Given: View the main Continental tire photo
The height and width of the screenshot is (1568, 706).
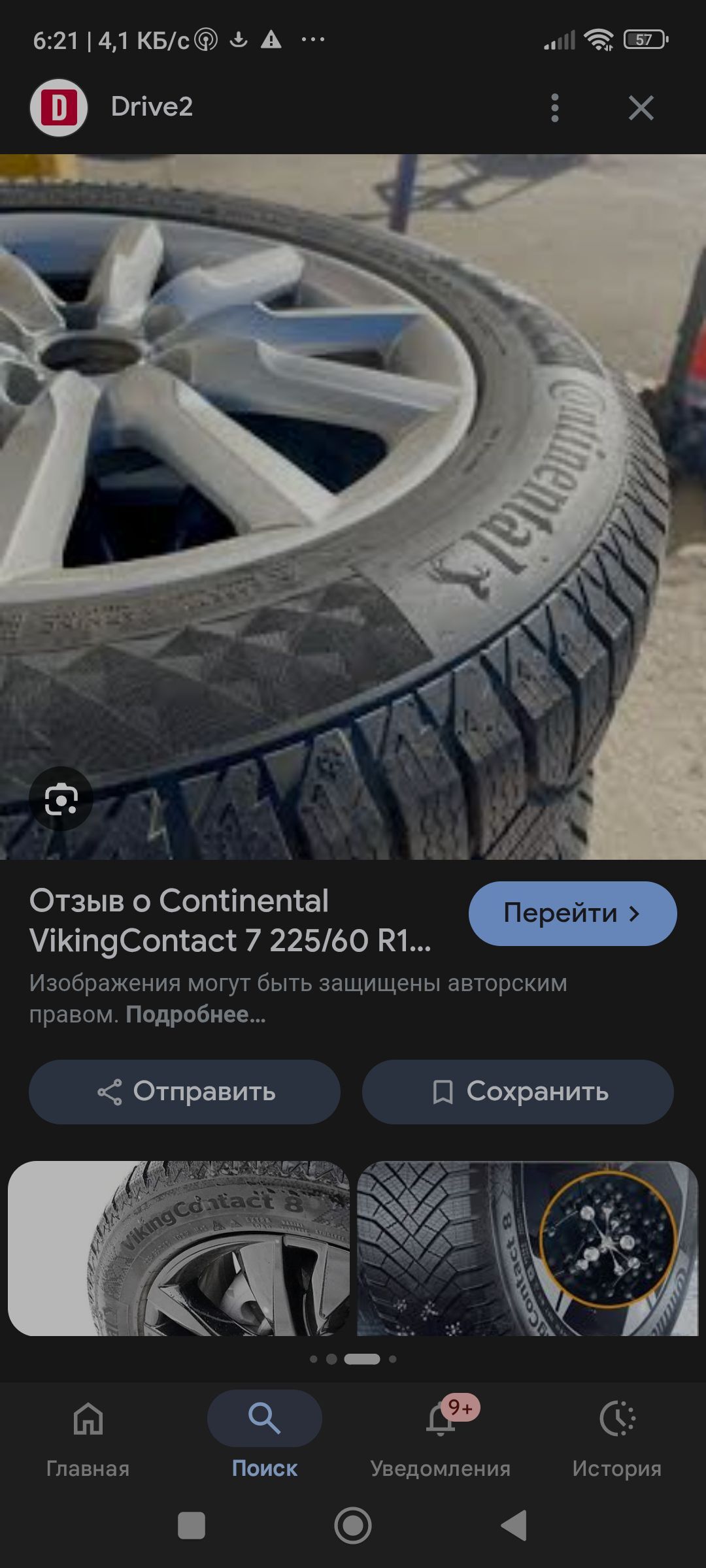Looking at the screenshot, I should 353,506.
